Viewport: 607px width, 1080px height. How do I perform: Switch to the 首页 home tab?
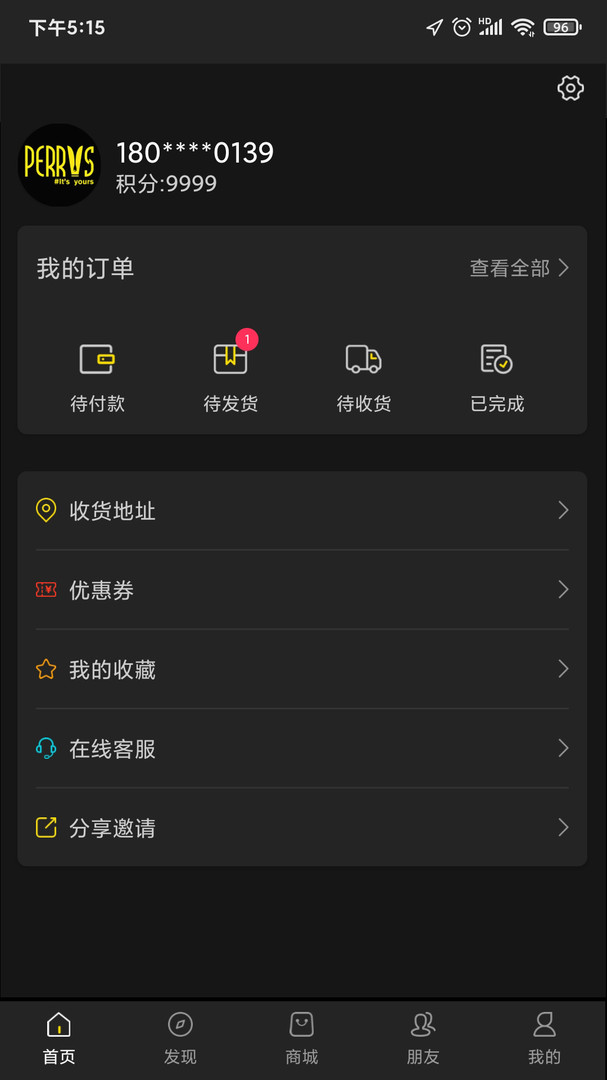tap(59, 1038)
